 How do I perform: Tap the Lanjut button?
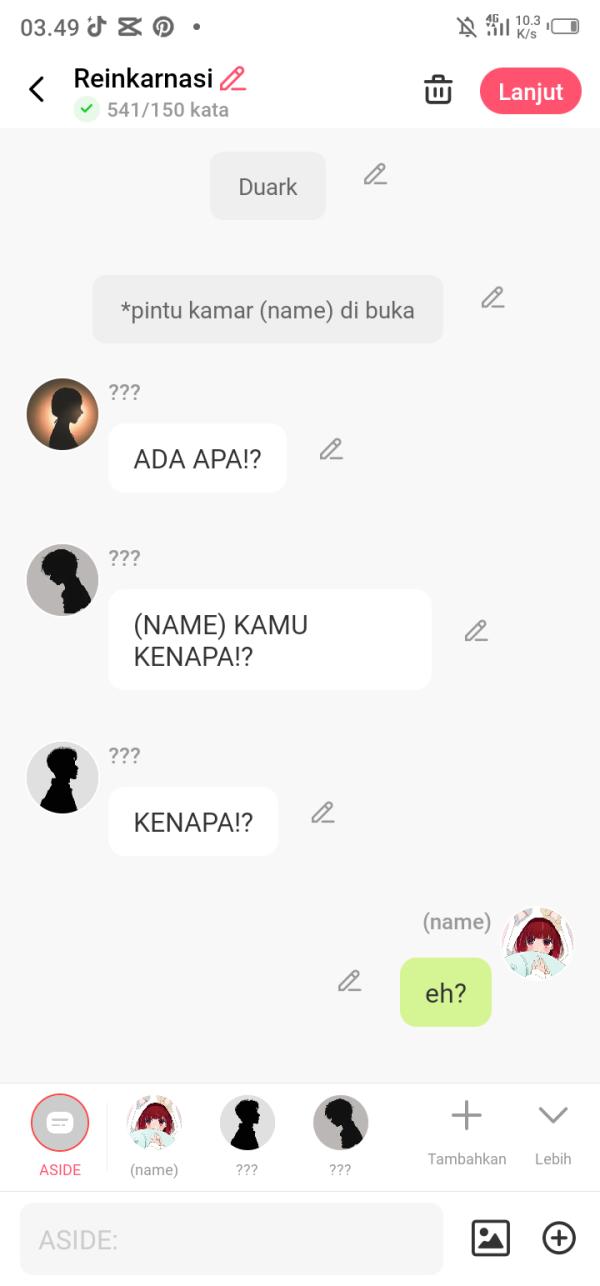530,91
